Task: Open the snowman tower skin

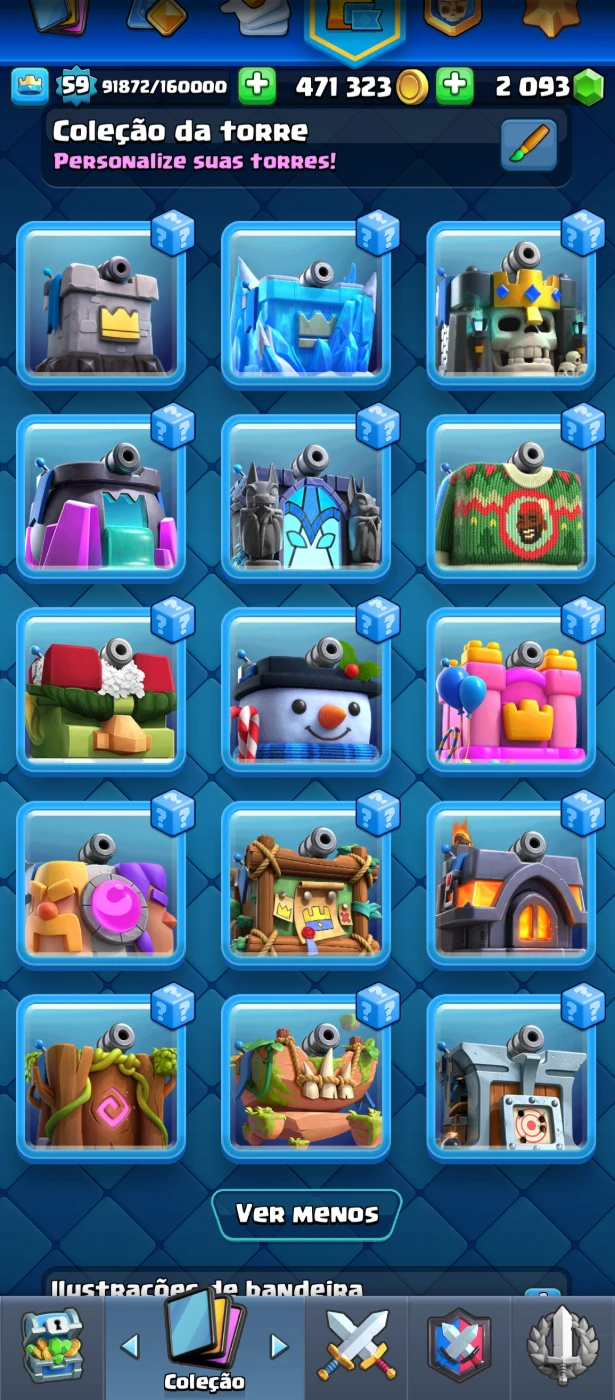Action: (x=306, y=692)
